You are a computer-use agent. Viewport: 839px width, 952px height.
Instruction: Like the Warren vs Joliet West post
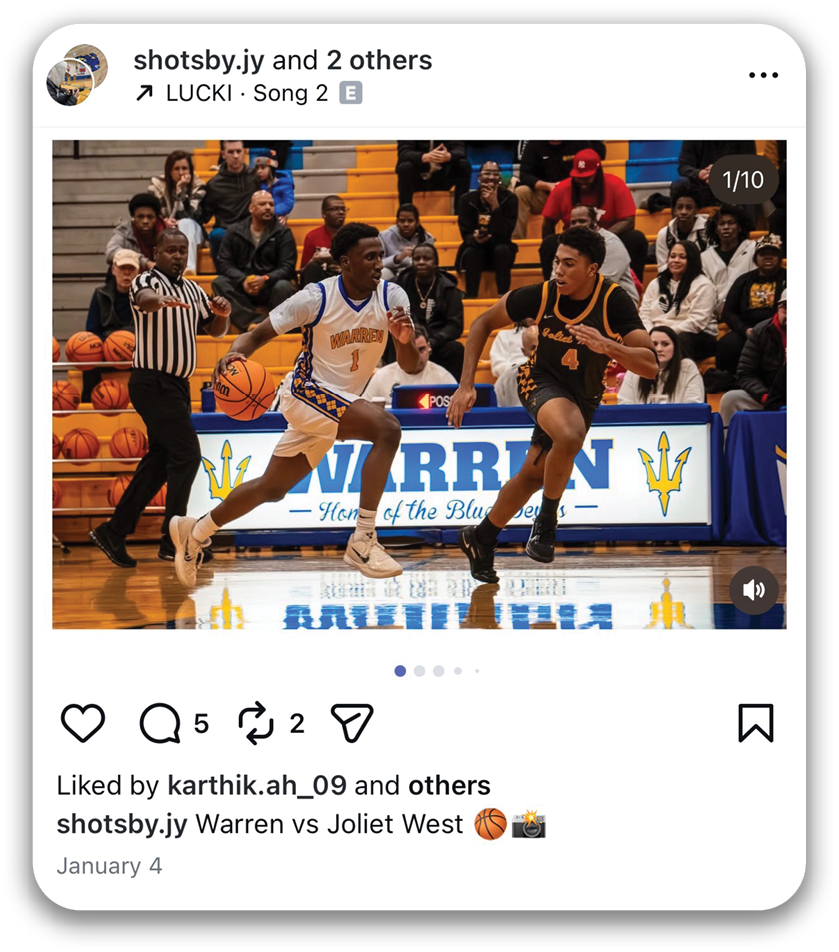coord(83,723)
